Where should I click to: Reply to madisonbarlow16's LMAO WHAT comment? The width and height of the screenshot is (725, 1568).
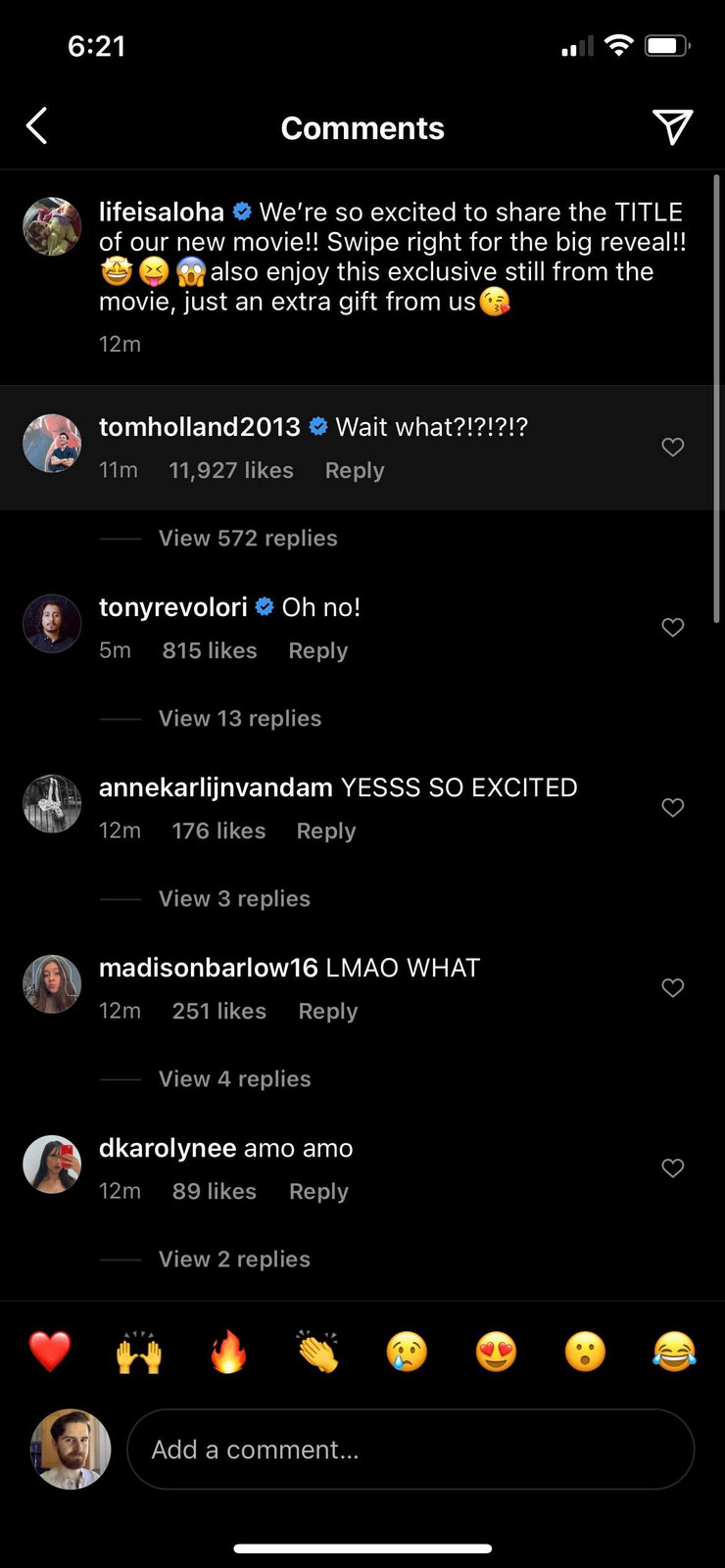point(327,1012)
